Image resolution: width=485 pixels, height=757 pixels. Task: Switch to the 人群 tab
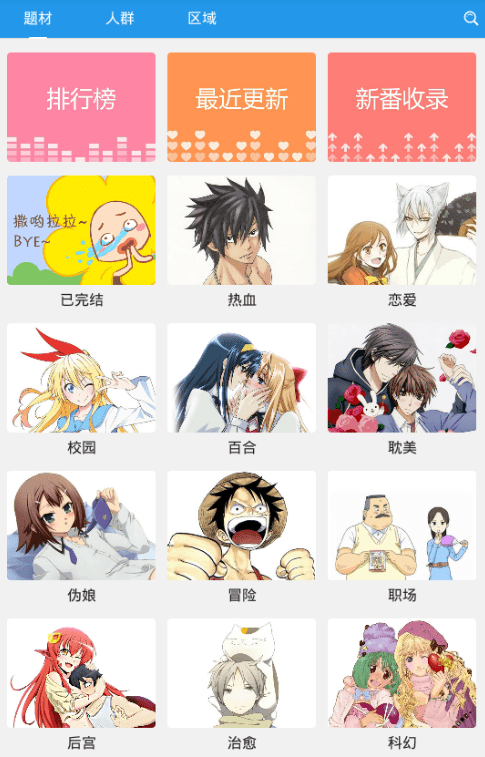click(120, 18)
